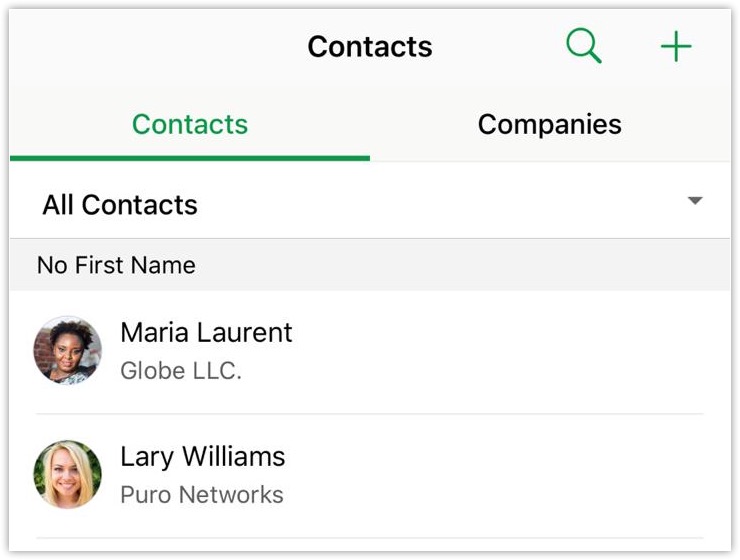The width and height of the screenshot is (740, 560).
Task: Open Maria Laurent's contact
Action: 206,350
